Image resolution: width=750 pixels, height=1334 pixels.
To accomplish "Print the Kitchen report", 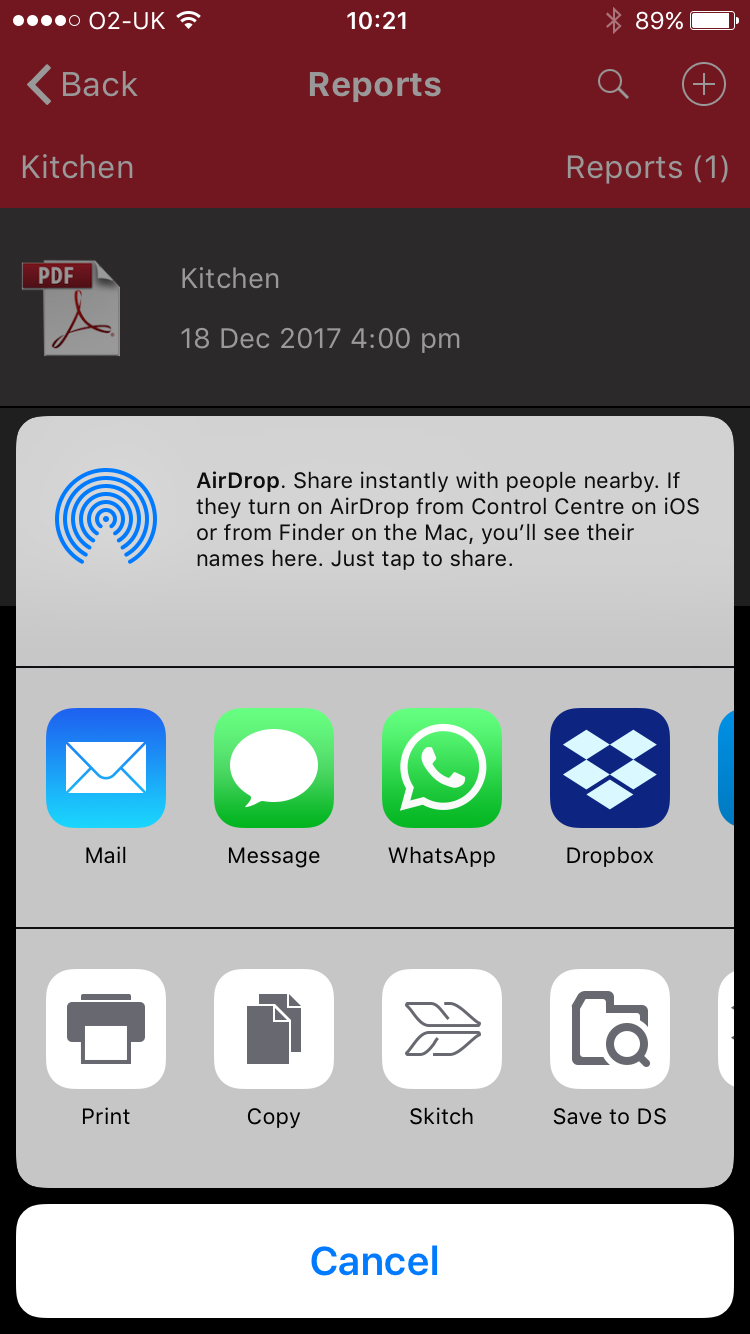I will coord(106,1029).
